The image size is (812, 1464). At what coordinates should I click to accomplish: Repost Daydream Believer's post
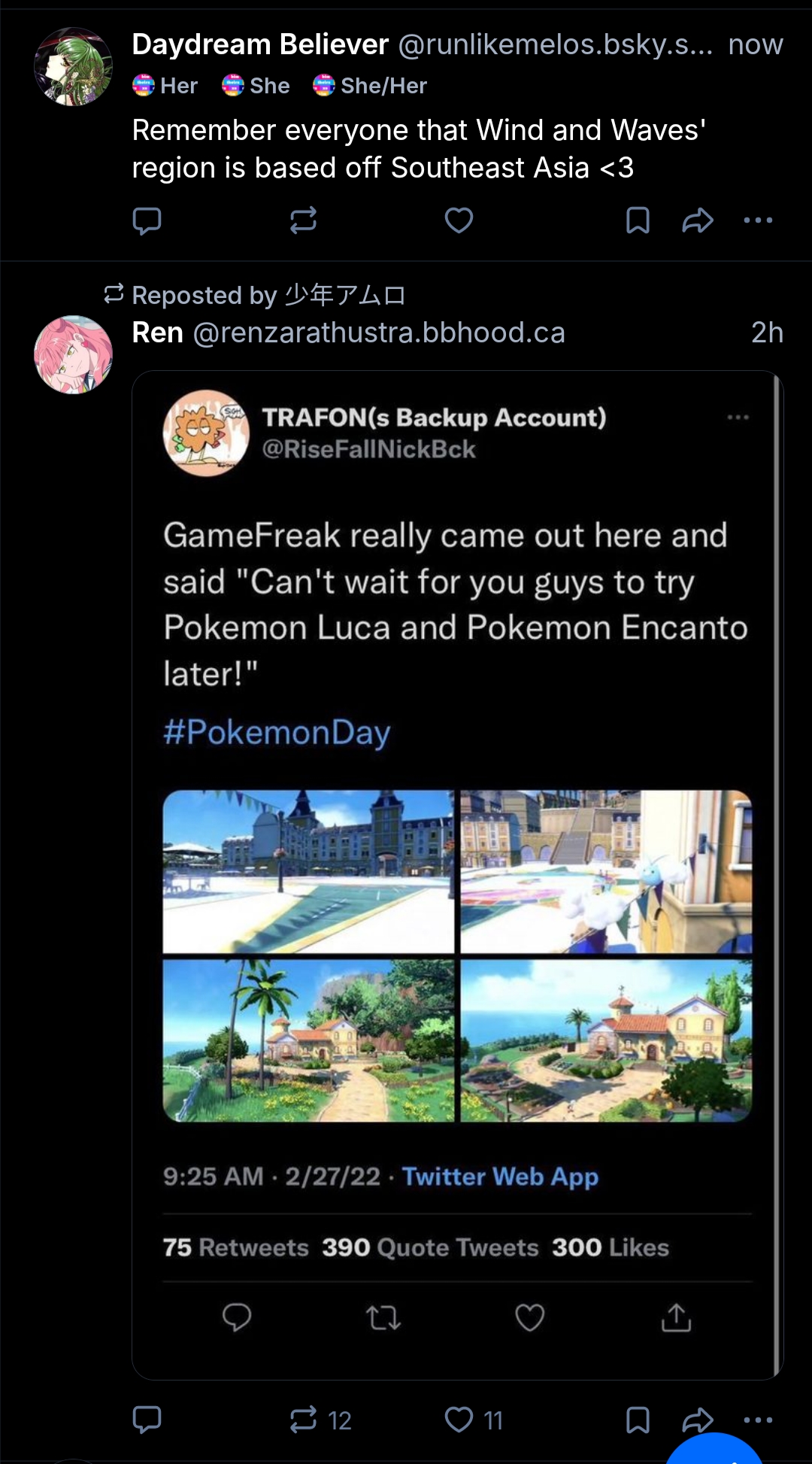(304, 221)
